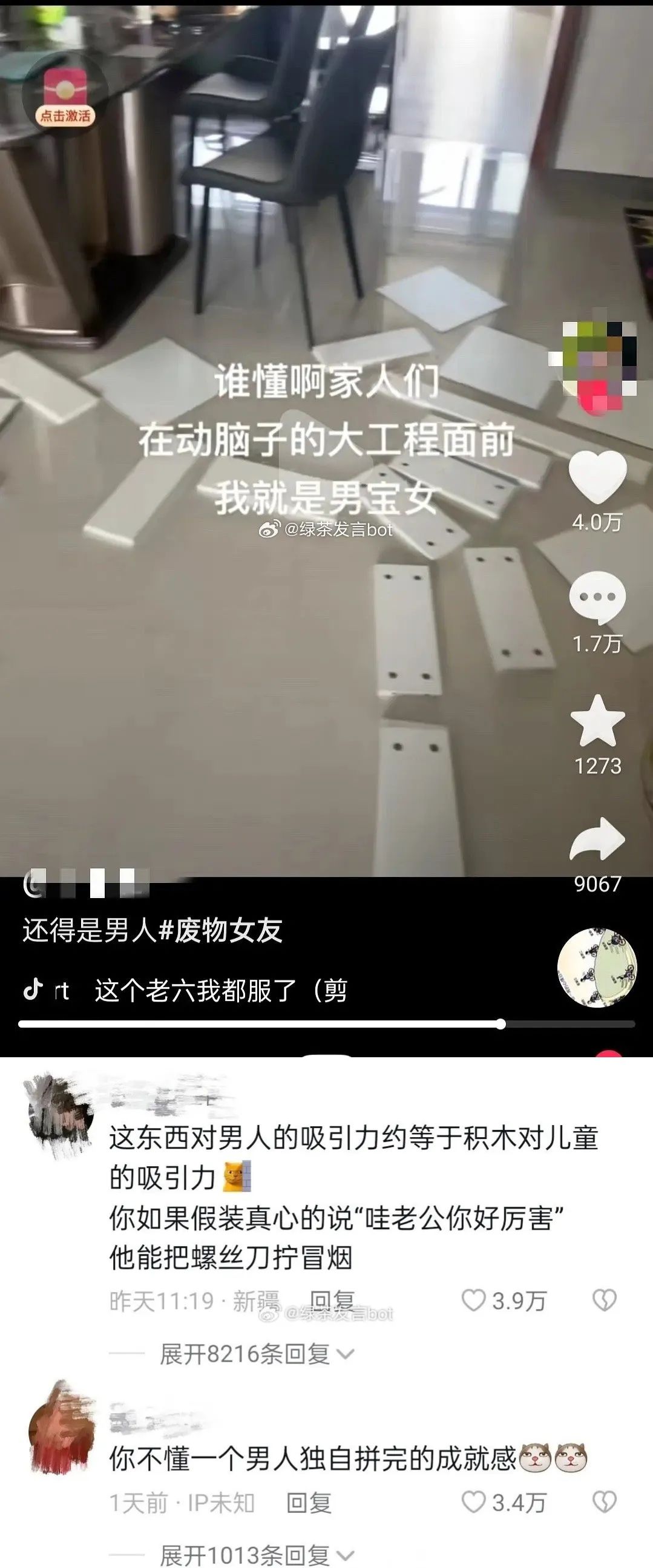
Task: Expand 展开8216条回复
Action: pos(255,1354)
